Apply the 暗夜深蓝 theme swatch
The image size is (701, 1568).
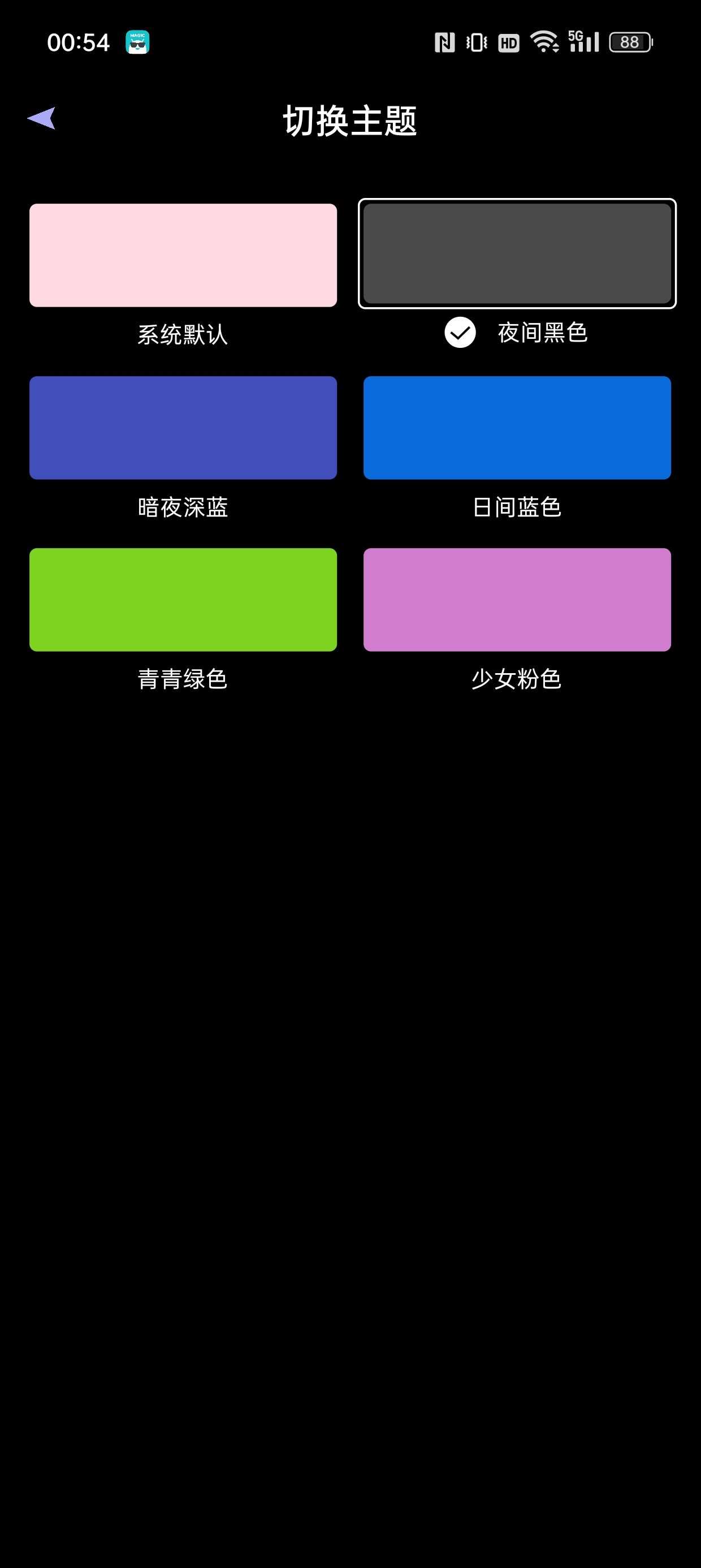click(x=183, y=427)
